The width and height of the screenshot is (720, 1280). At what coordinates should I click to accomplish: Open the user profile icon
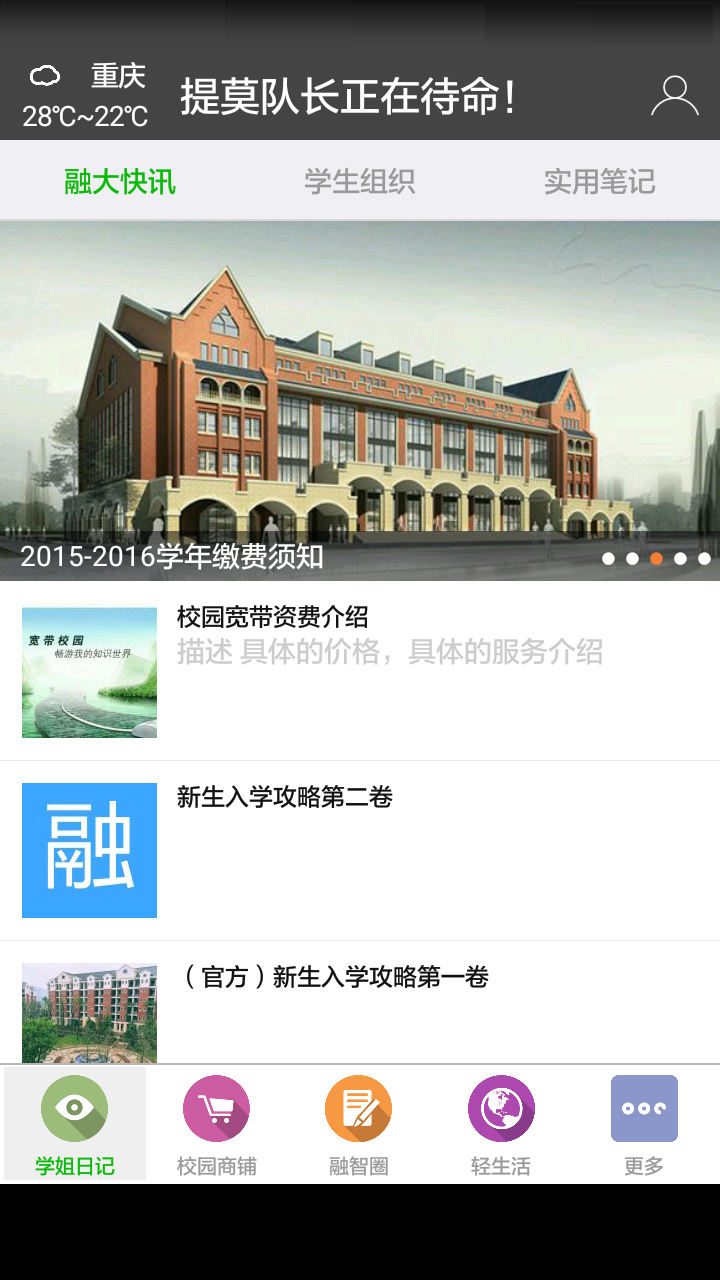click(x=675, y=96)
